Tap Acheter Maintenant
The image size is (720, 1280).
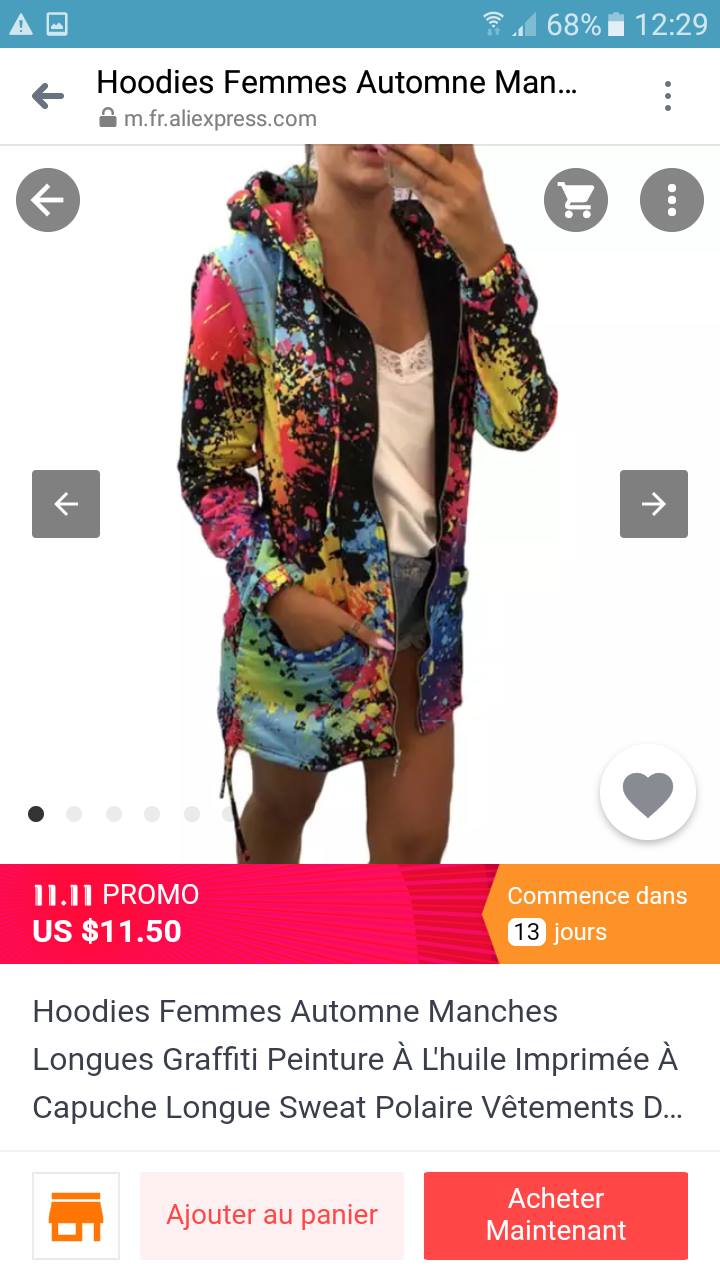556,1215
